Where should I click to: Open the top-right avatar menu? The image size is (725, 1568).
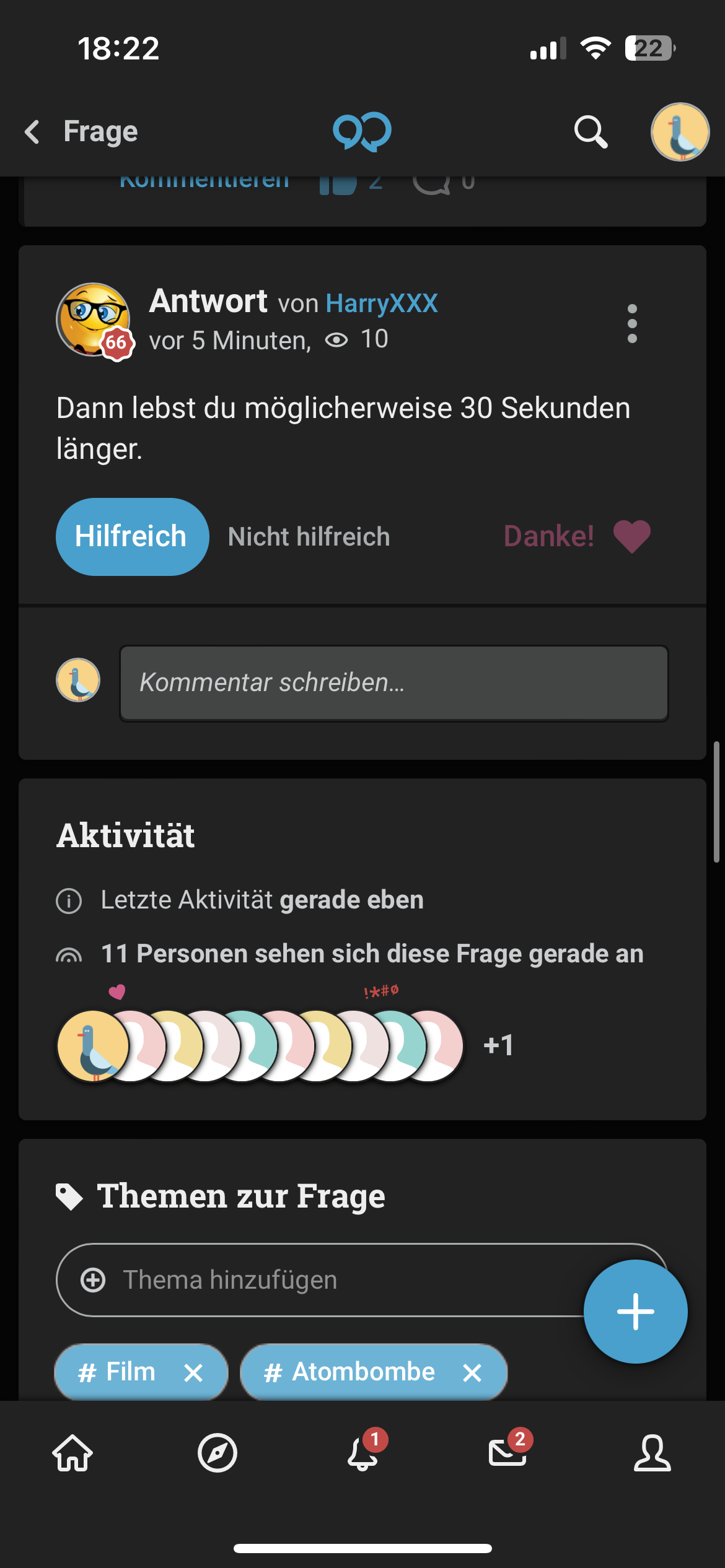(x=680, y=131)
